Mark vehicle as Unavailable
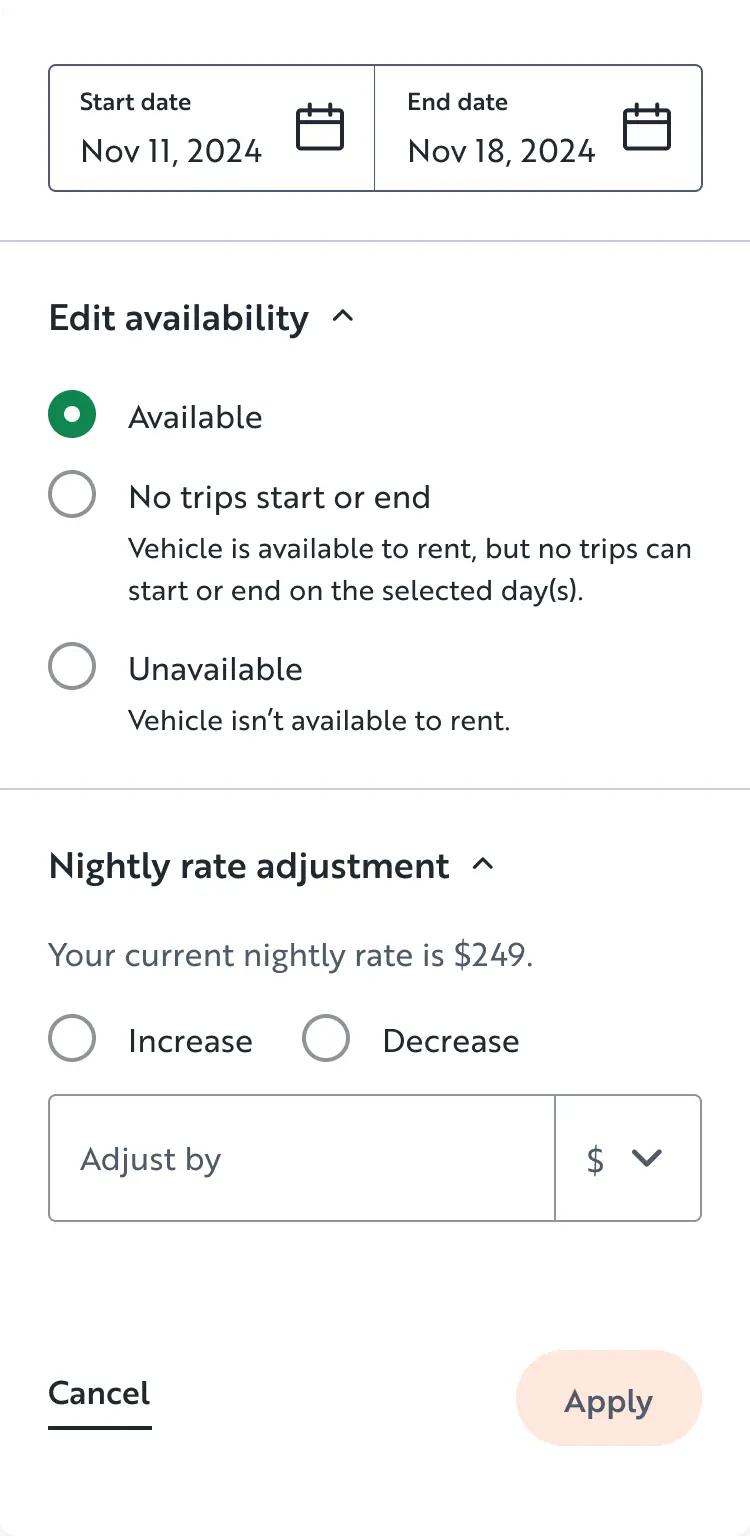The width and height of the screenshot is (750, 1536). [x=72, y=667]
